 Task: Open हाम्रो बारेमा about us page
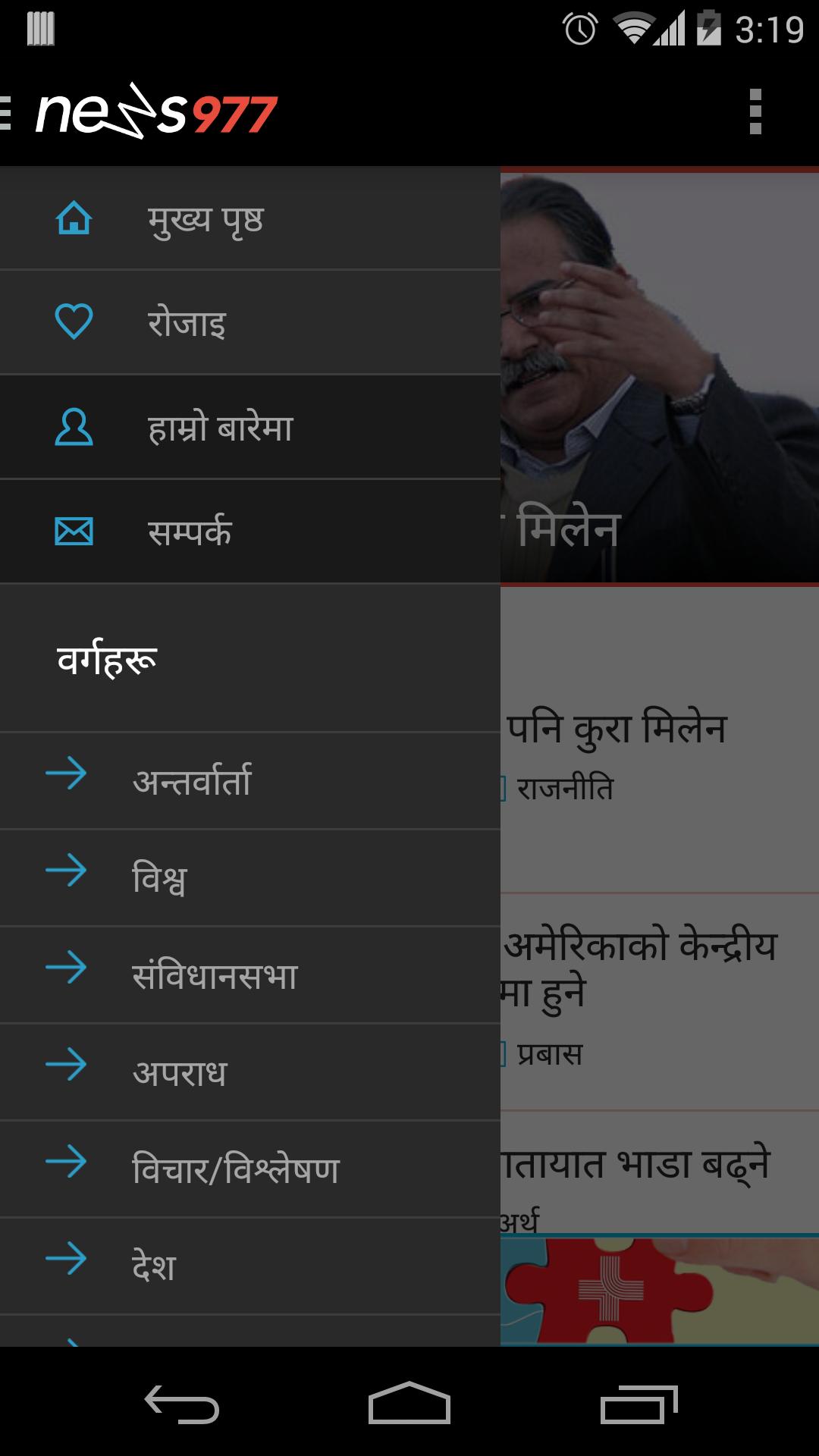(x=249, y=428)
